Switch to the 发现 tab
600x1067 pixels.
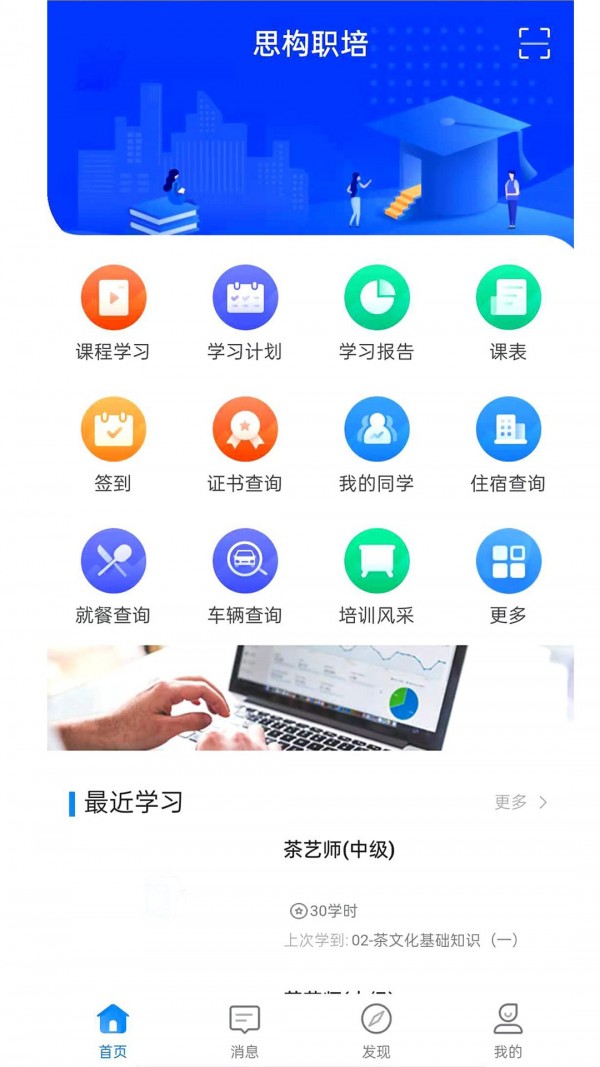(376, 1031)
